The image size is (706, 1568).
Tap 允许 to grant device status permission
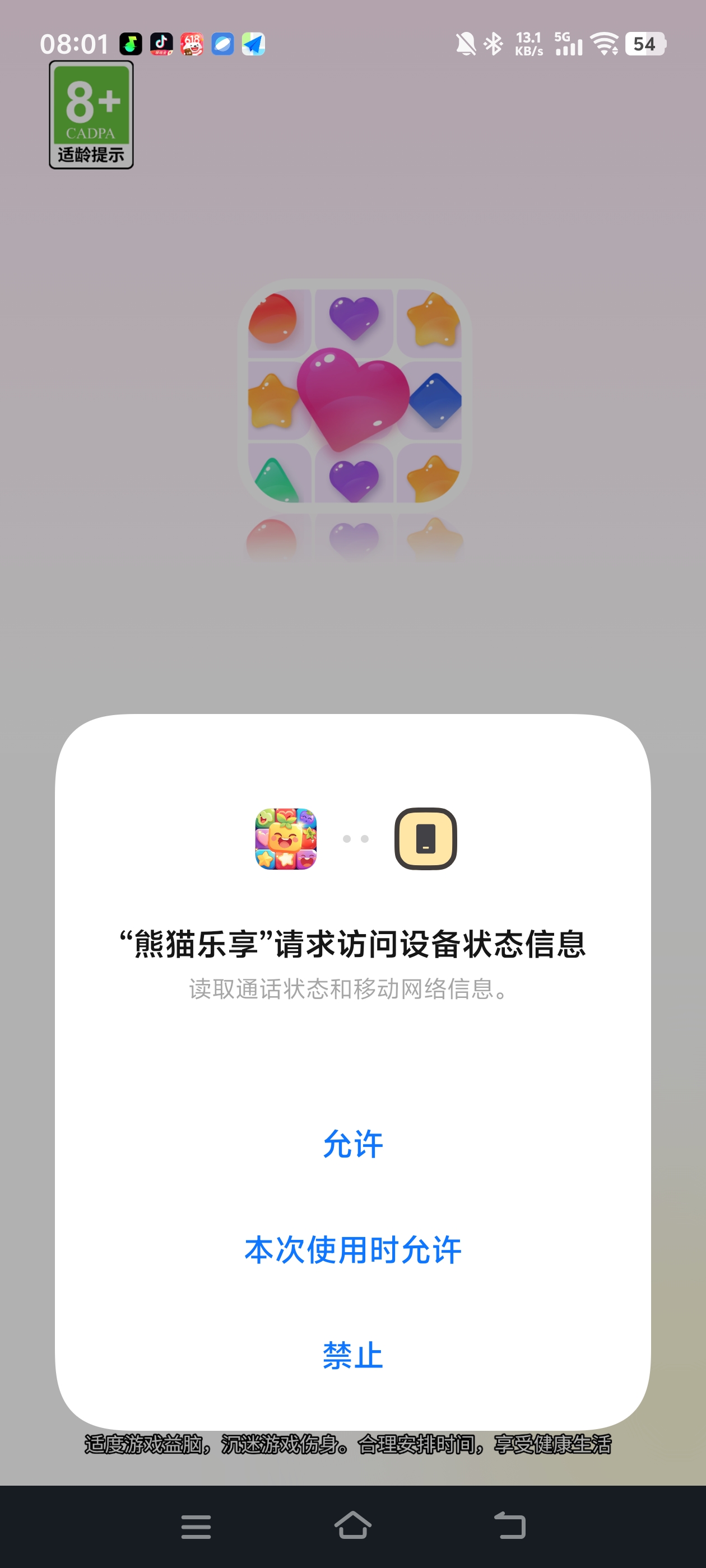point(352,1144)
